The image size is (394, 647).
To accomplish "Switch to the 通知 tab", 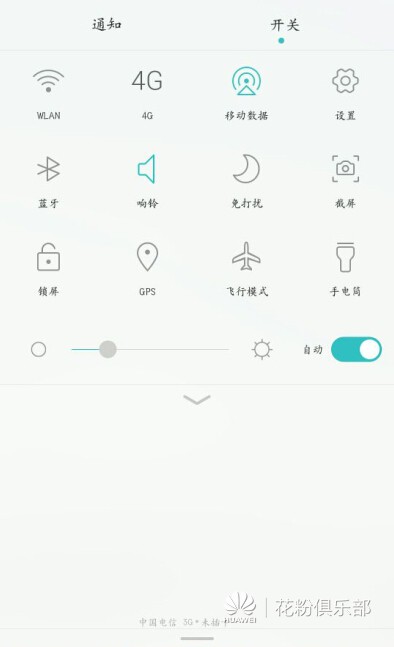I will point(106,25).
